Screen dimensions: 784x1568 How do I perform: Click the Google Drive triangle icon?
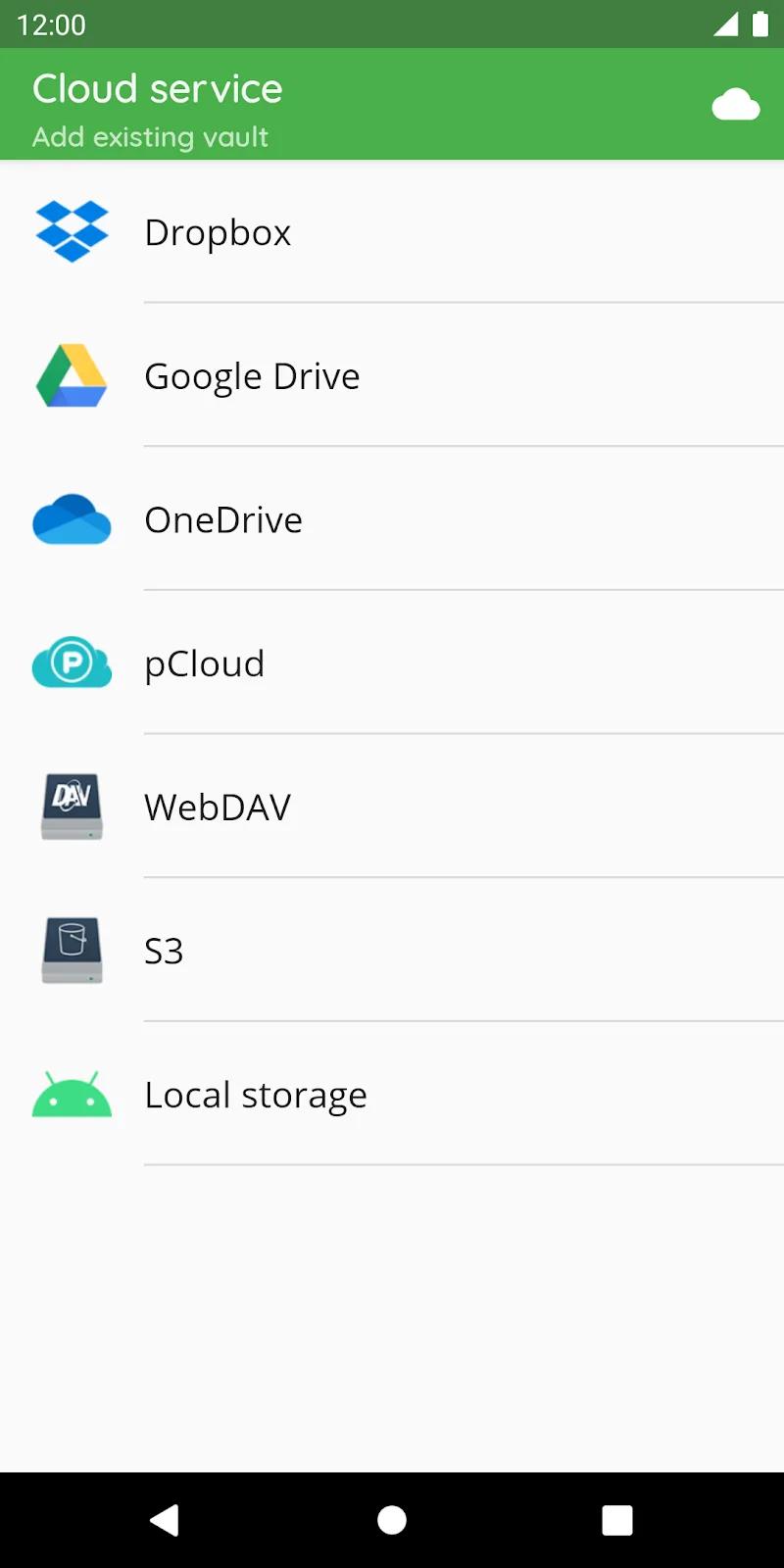click(x=72, y=376)
